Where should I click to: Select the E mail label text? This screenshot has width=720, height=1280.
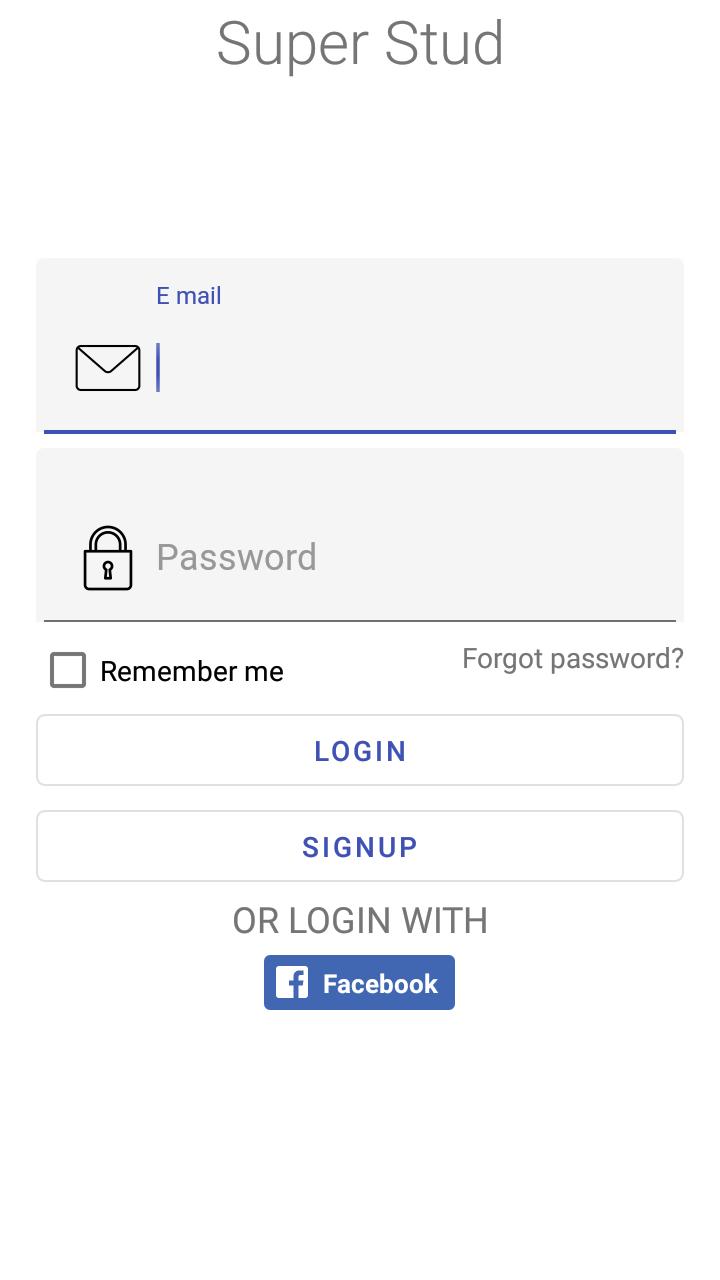pos(188,296)
